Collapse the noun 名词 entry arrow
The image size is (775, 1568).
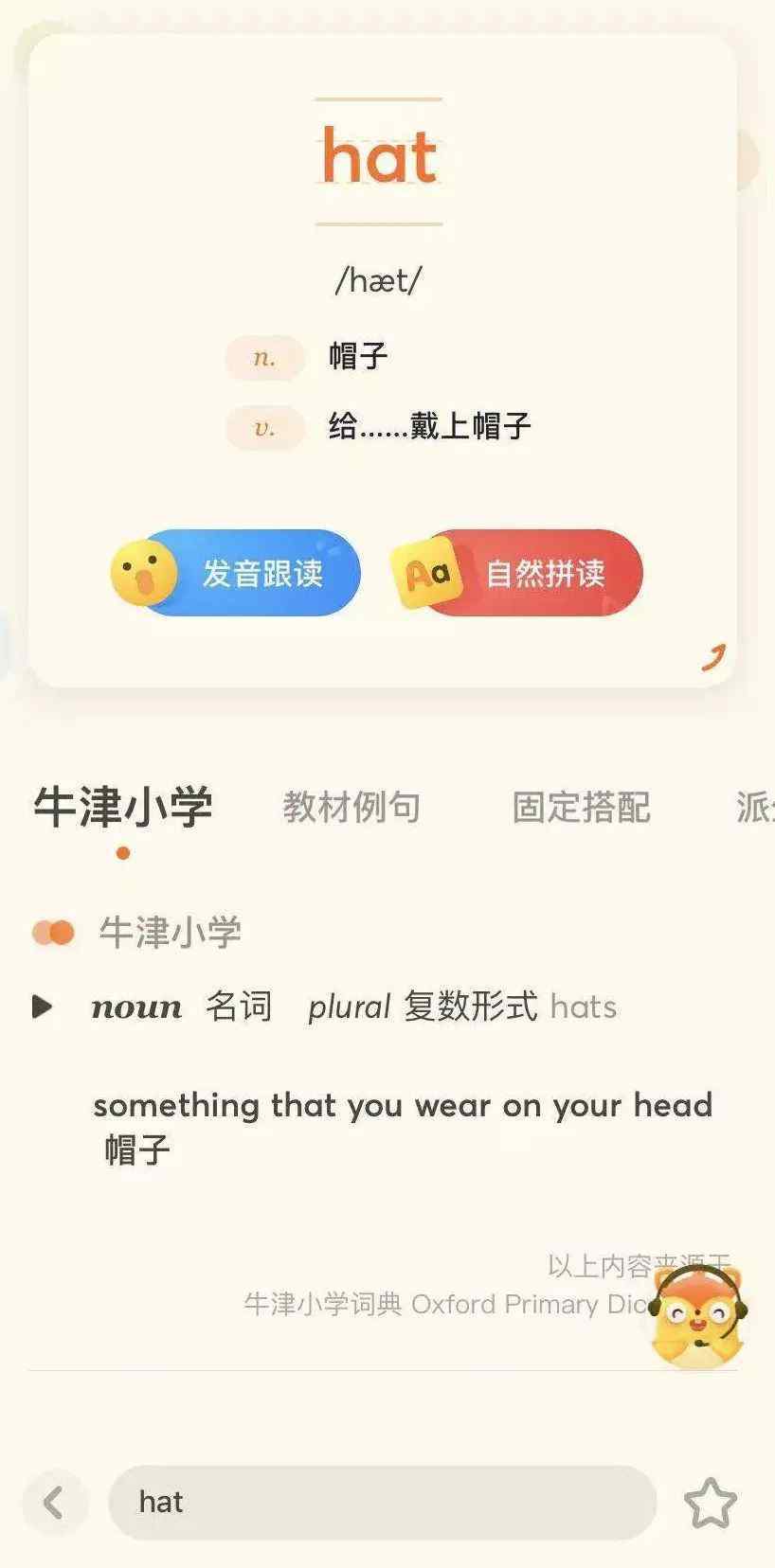[42, 1006]
